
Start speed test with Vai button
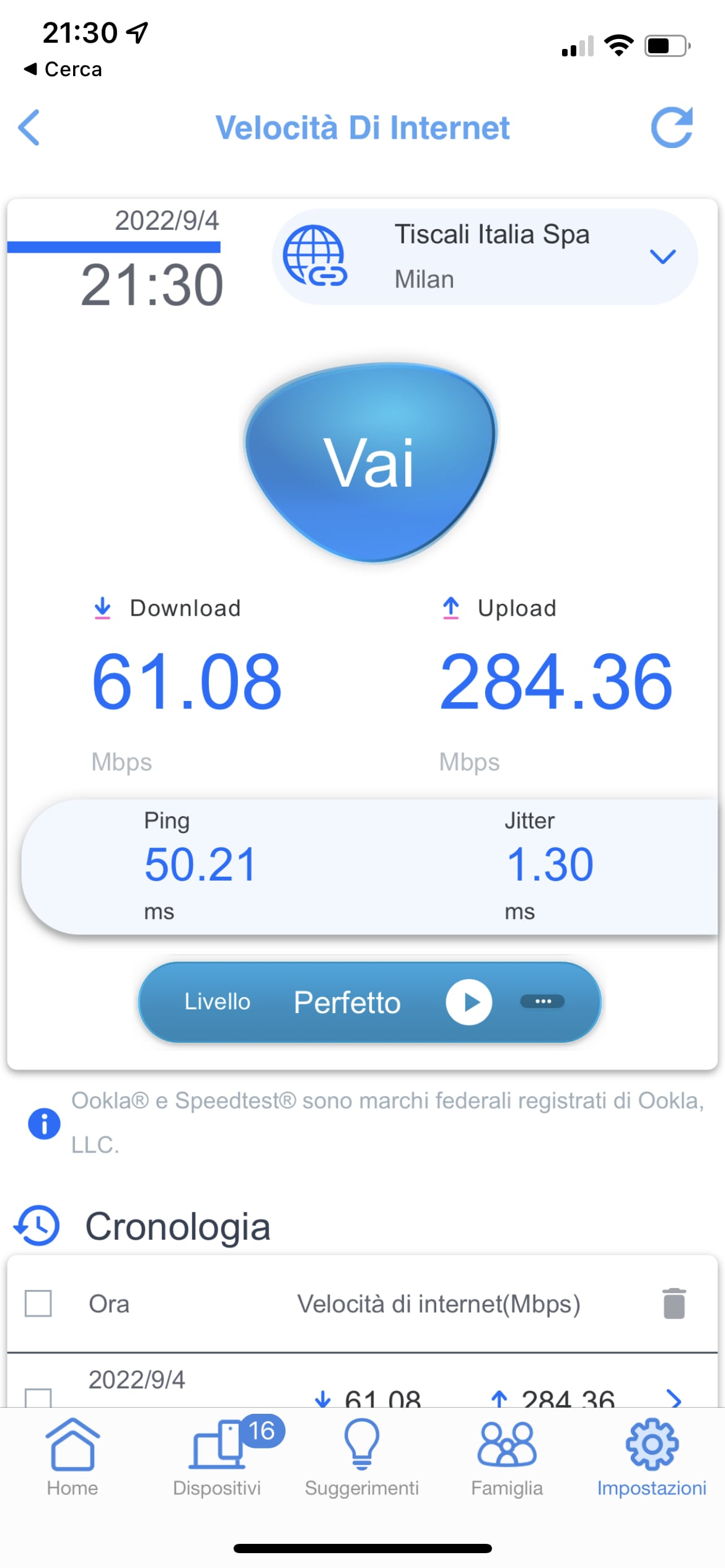(x=370, y=463)
